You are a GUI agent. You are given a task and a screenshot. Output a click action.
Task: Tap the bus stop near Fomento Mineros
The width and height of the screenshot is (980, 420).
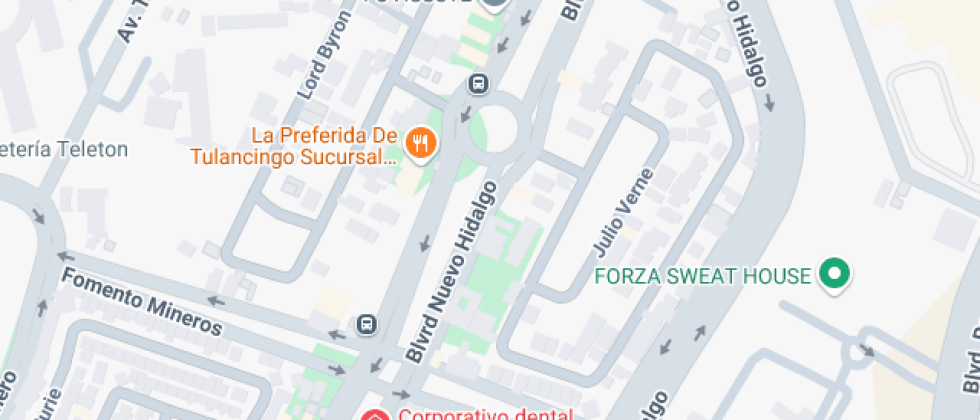pos(367,324)
